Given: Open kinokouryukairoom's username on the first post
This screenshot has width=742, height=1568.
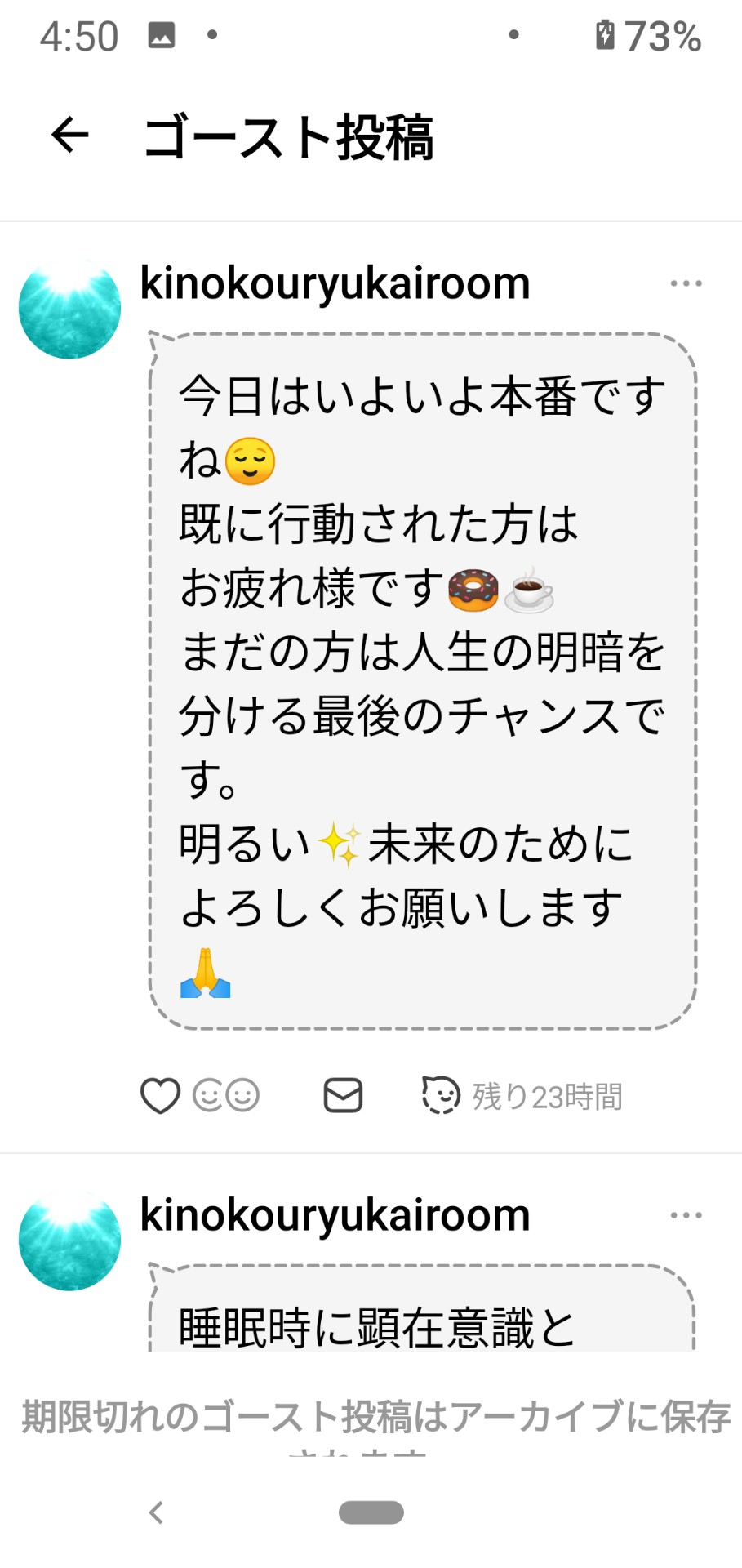Looking at the screenshot, I should (333, 283).
